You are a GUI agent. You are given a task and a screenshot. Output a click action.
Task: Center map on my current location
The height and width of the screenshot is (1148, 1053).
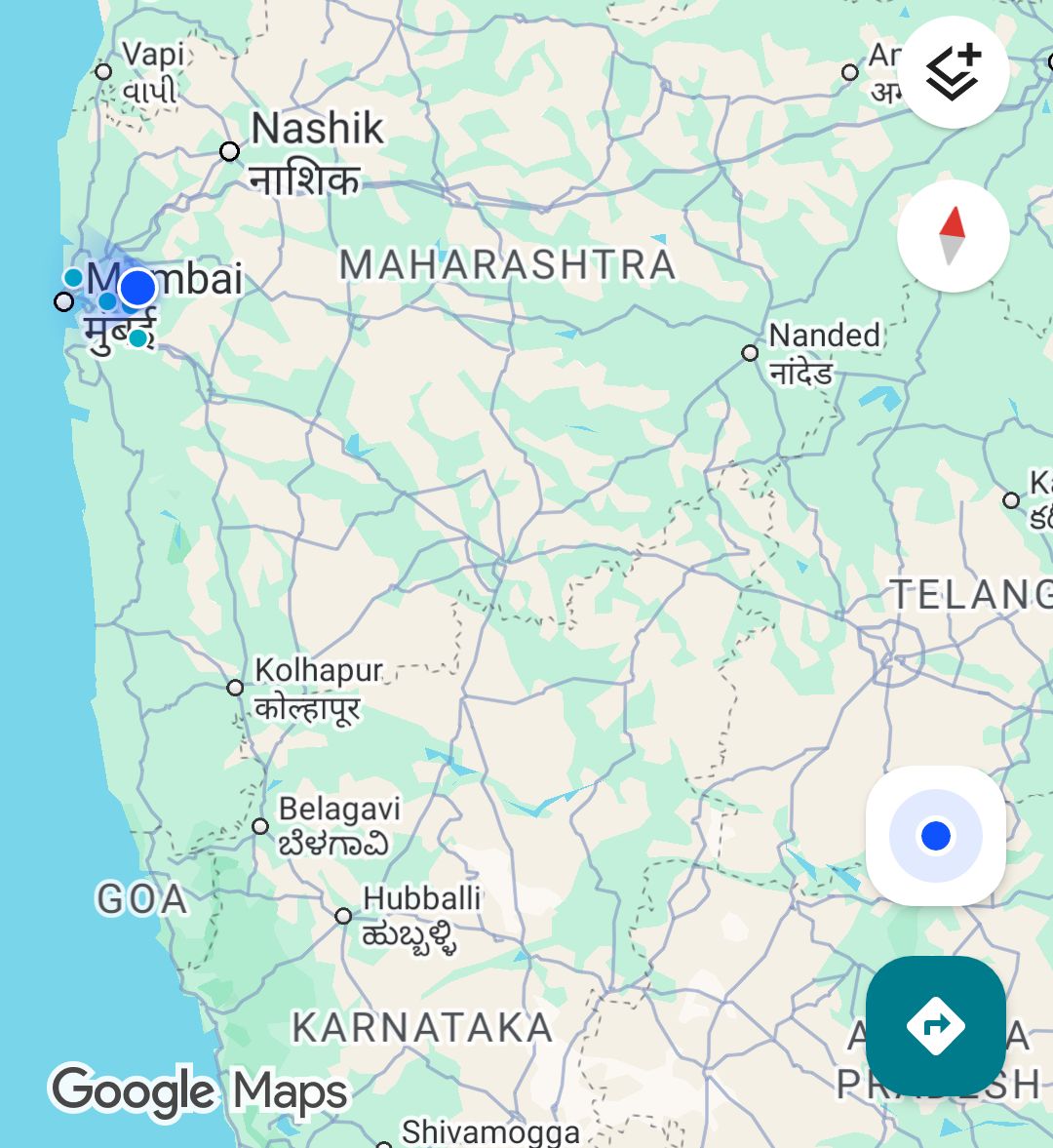(935, 836)
